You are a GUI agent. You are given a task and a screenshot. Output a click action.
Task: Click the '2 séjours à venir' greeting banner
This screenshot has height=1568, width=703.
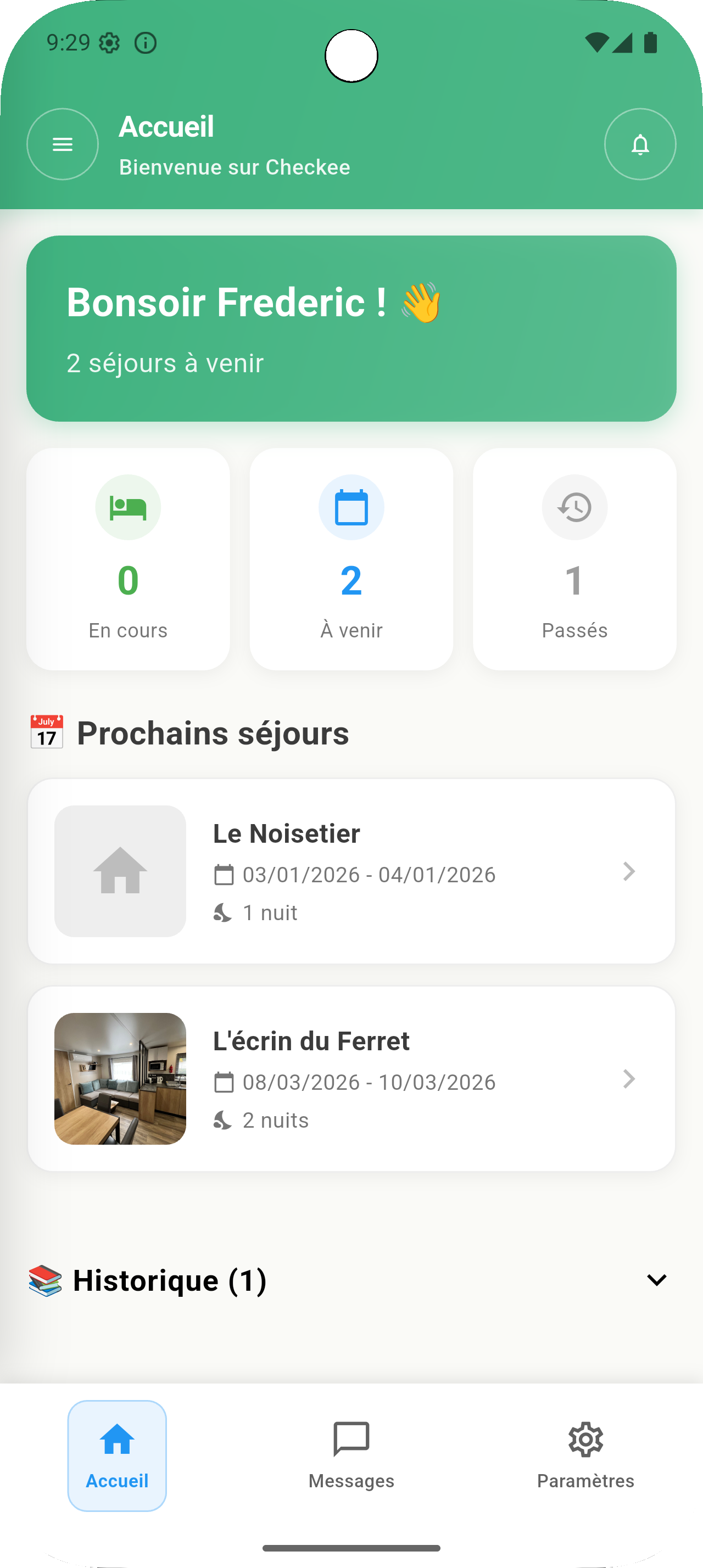tap(351, 327)
